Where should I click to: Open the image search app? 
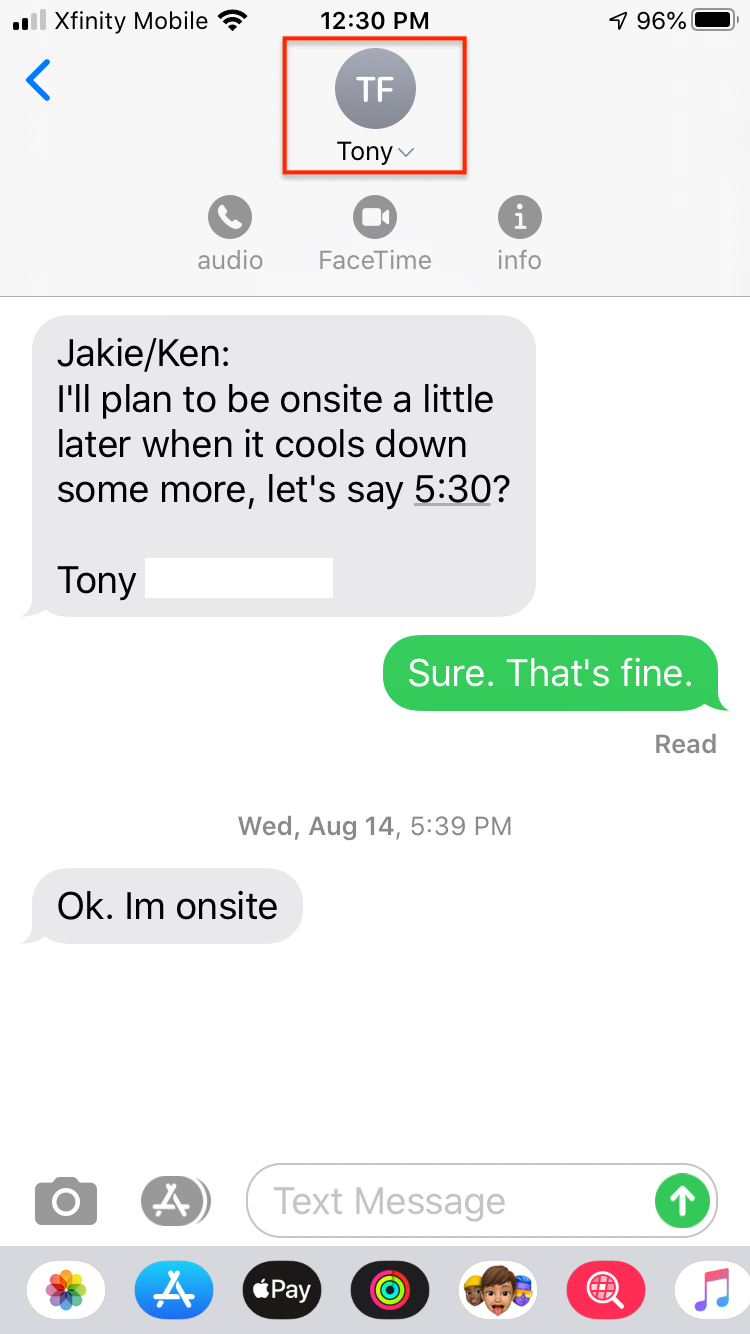[606, 1290]
